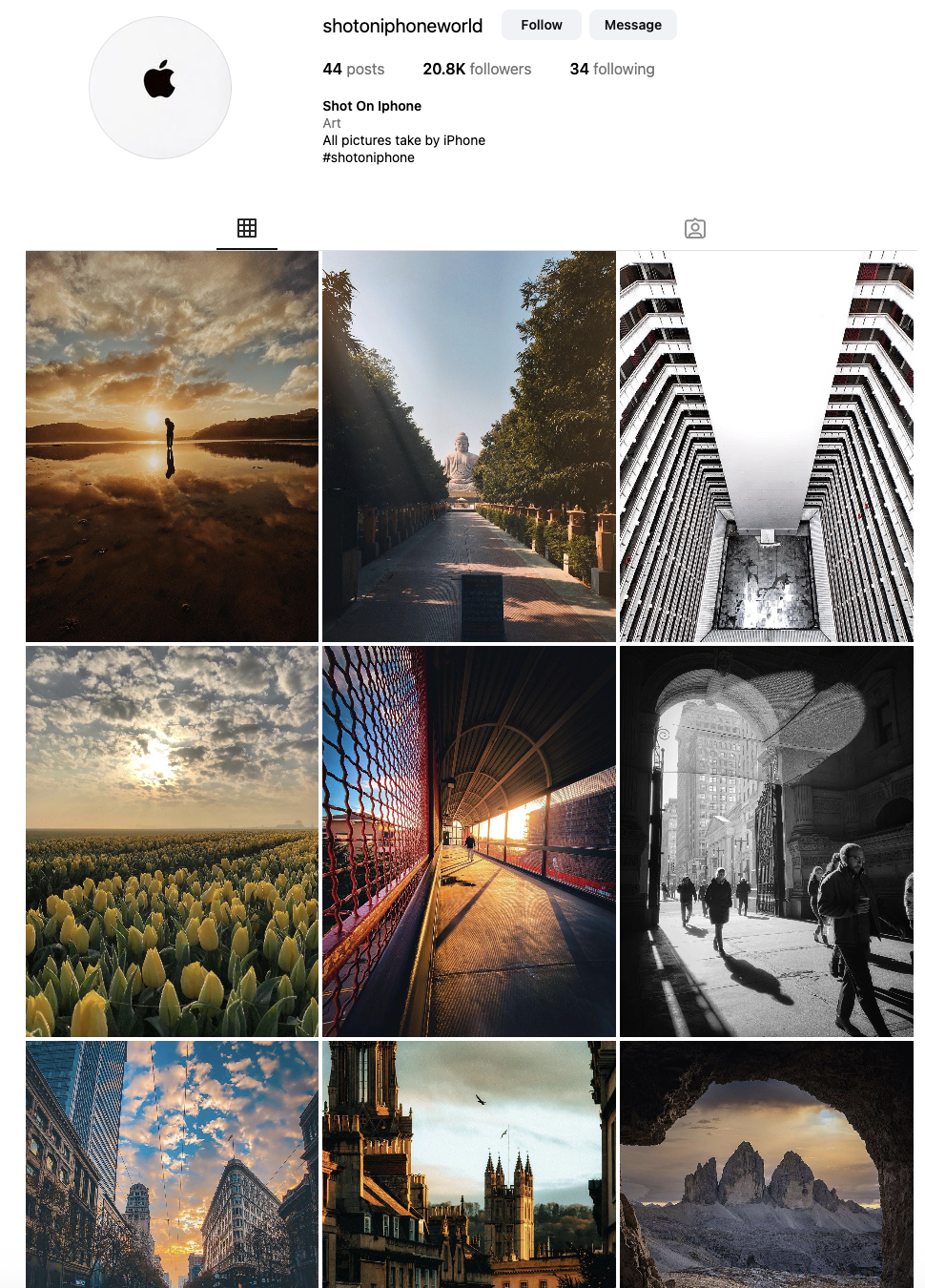Open the Posts grid tab icon
925x1288 pixels.
[247, 228]
